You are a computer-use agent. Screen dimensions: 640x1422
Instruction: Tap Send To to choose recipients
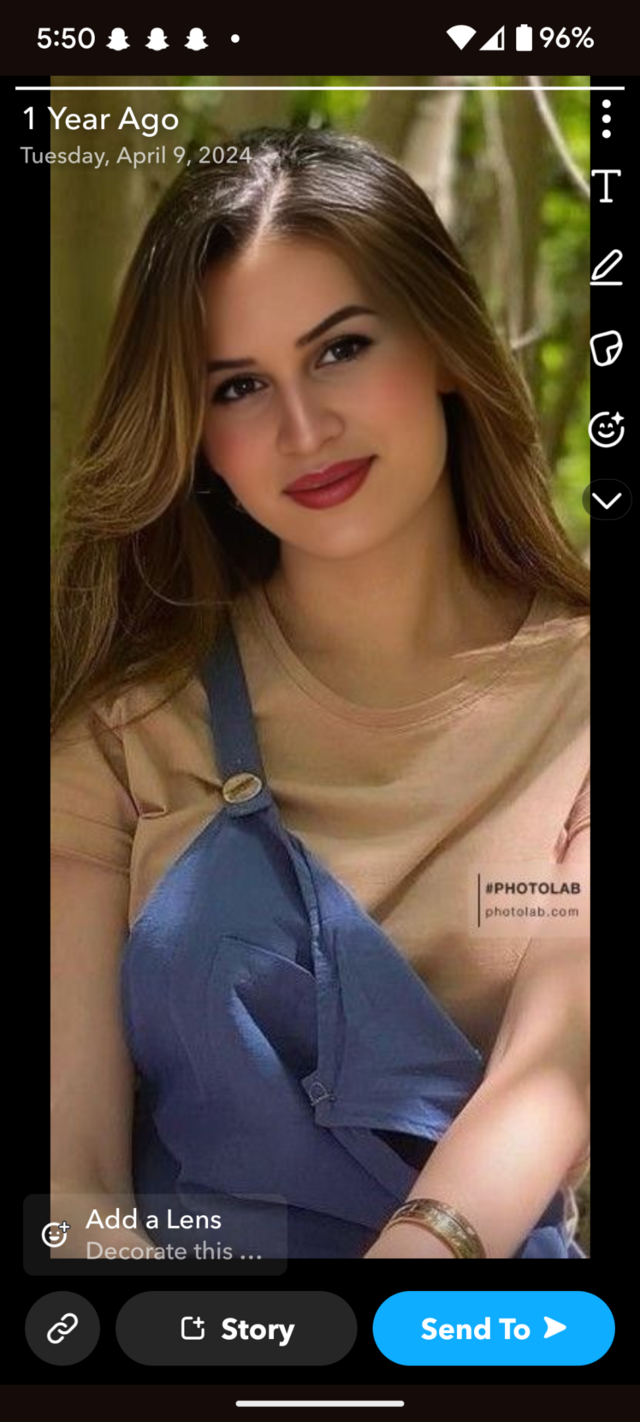click(x=493, y=1328)
